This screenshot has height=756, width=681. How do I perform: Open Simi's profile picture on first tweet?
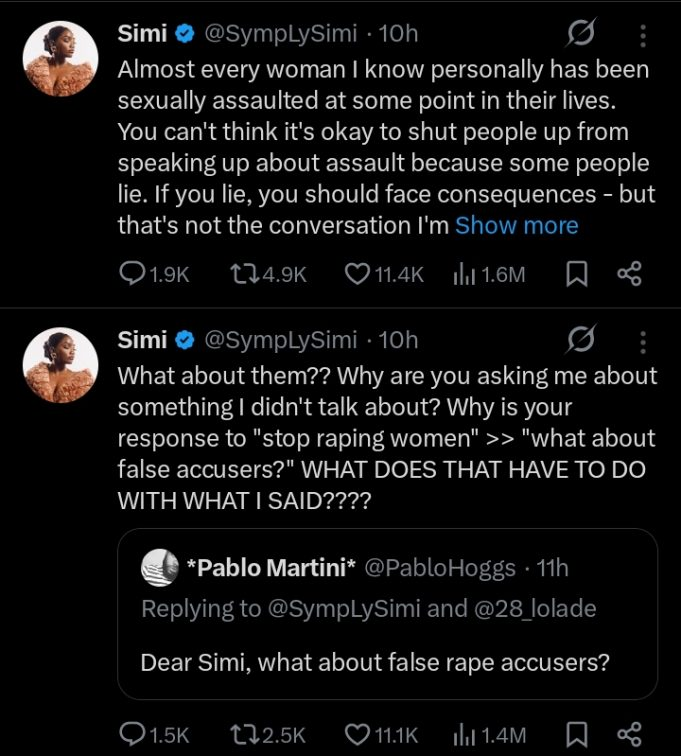pyautogui.click(x=60, y=58)
